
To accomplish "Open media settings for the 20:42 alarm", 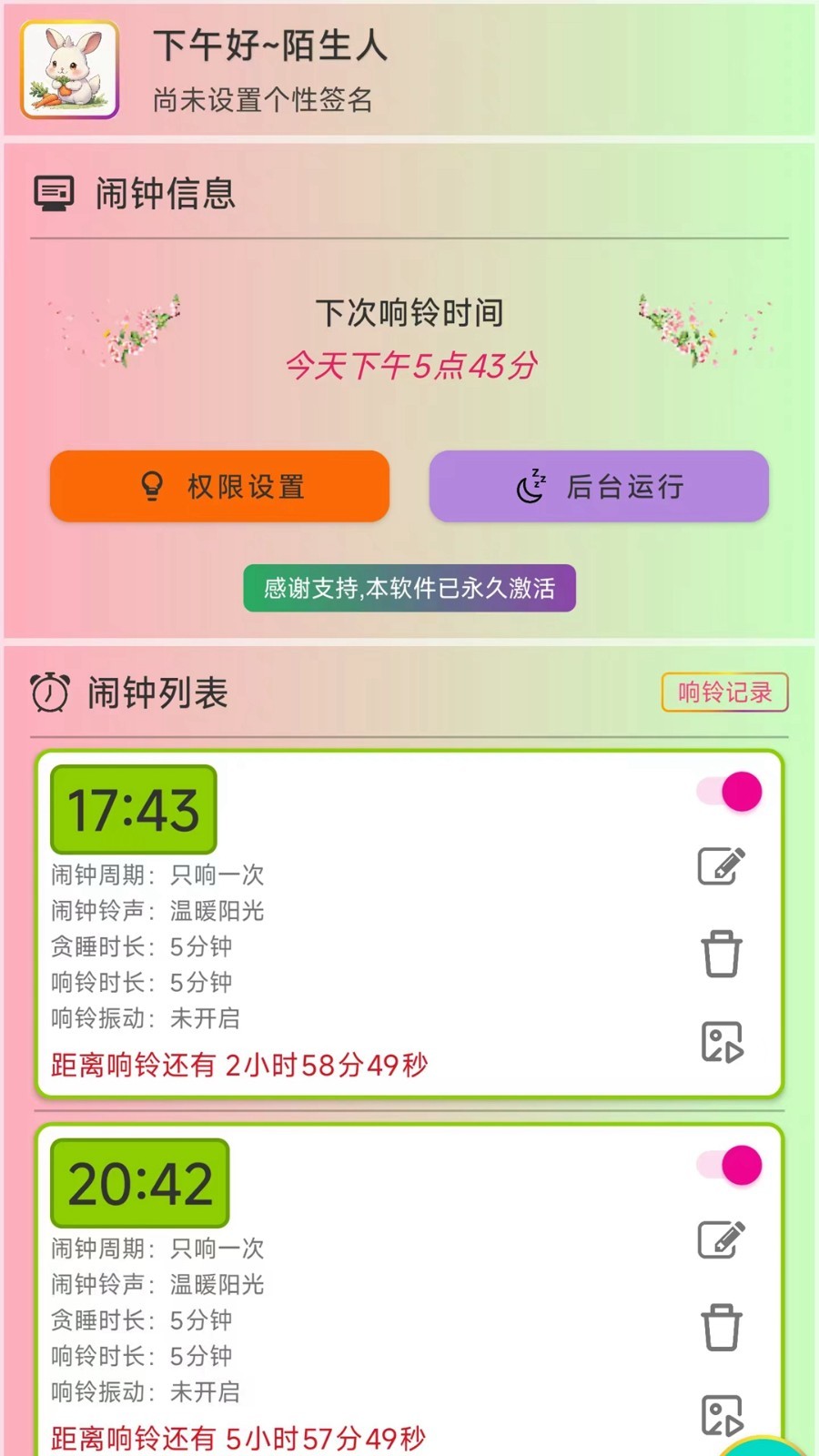I will tap(722, 1416).
